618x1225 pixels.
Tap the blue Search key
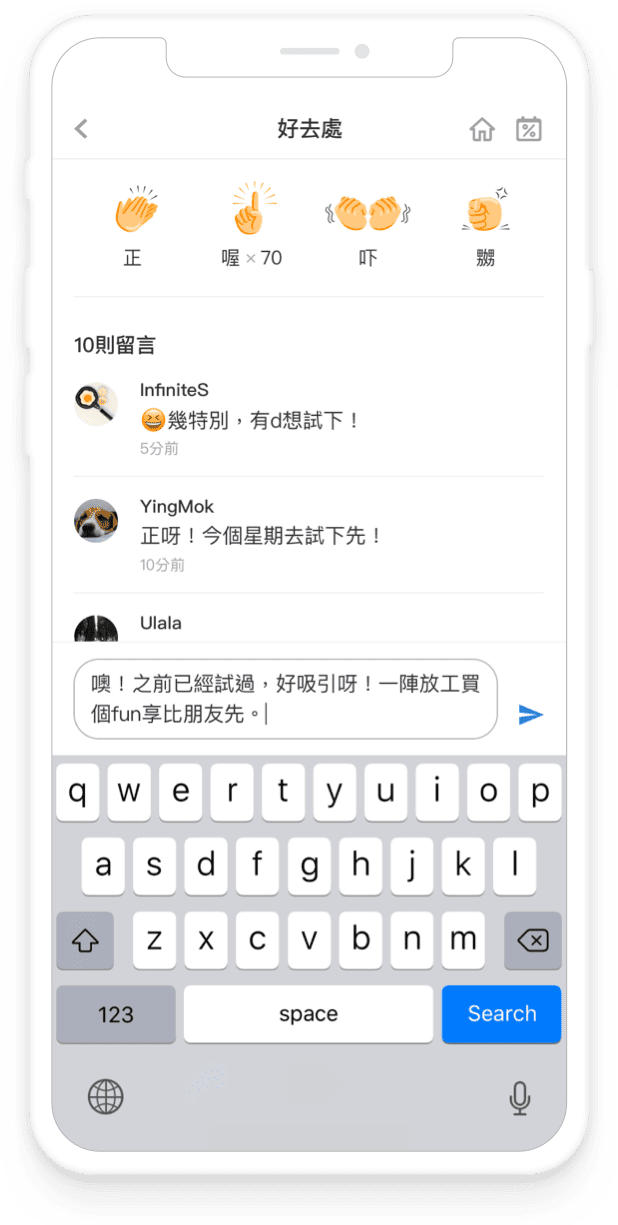pos(501,1014)
